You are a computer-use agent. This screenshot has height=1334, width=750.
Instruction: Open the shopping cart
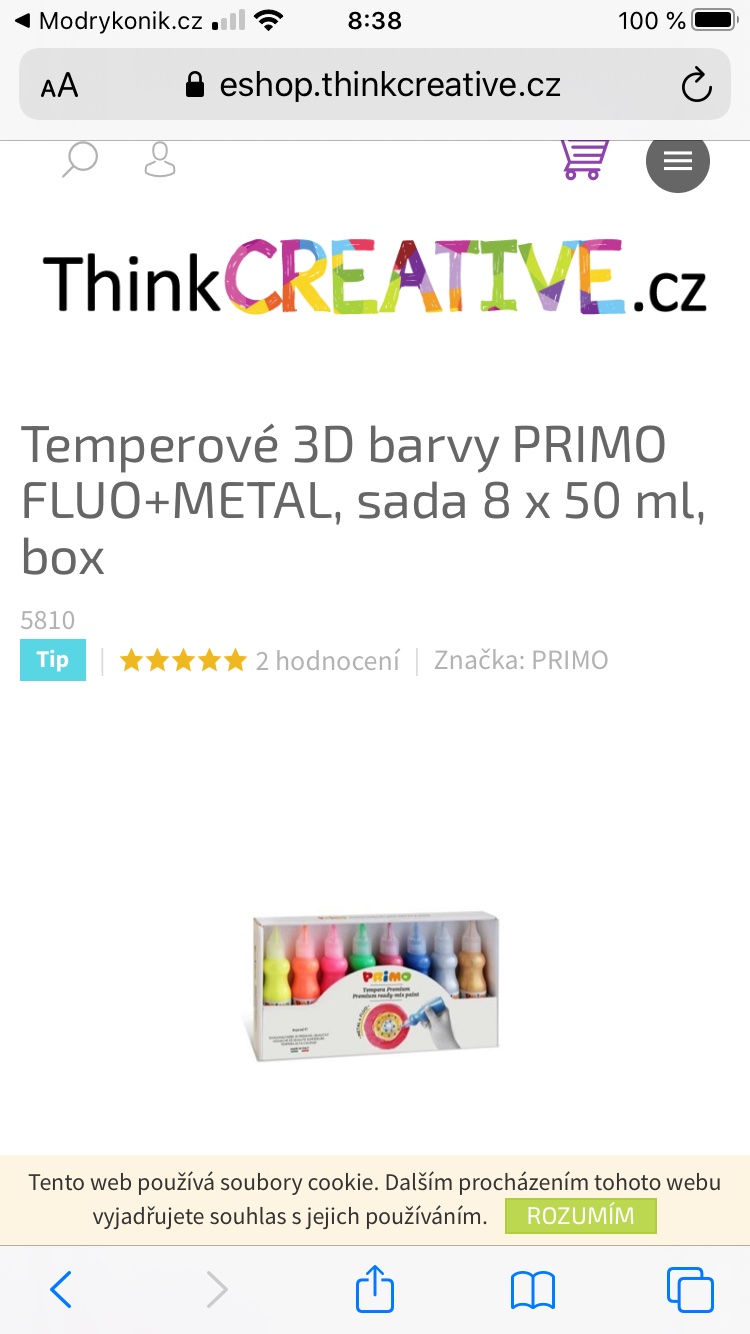(584, 160)
